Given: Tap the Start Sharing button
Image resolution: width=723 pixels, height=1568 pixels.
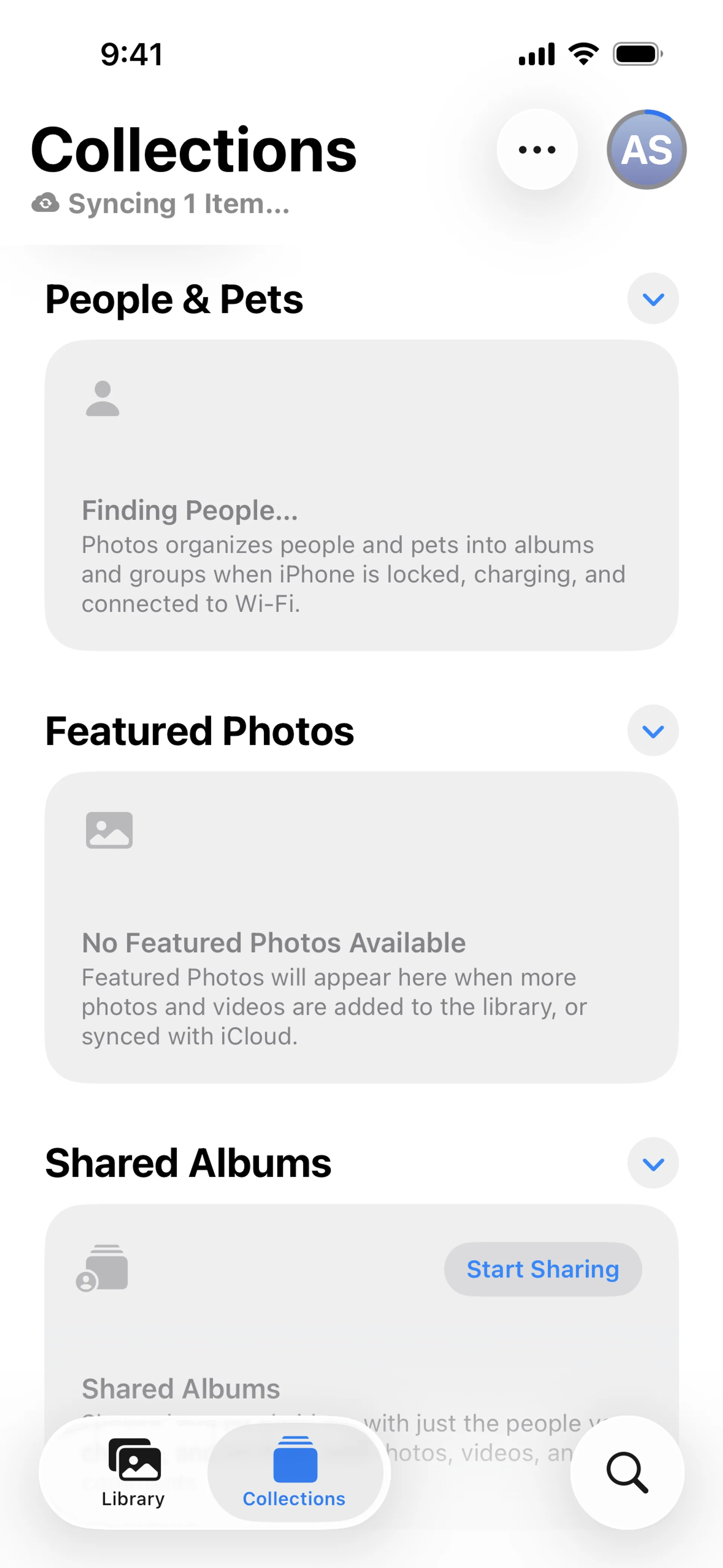Looking at the screenshot, I should click(x=542, y=1270).
